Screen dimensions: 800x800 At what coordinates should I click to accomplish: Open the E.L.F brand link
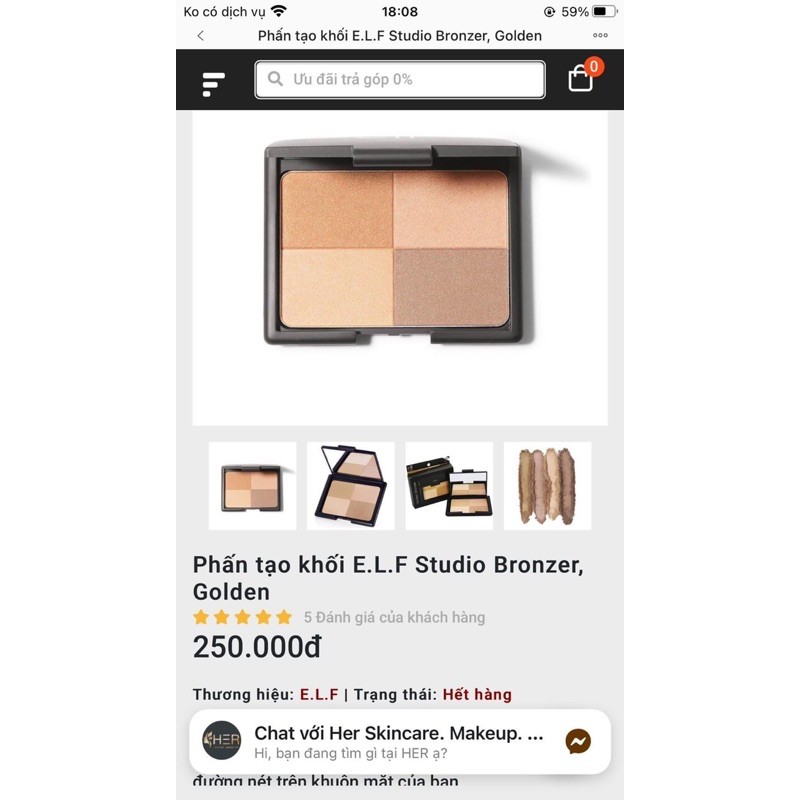(319, 694)
